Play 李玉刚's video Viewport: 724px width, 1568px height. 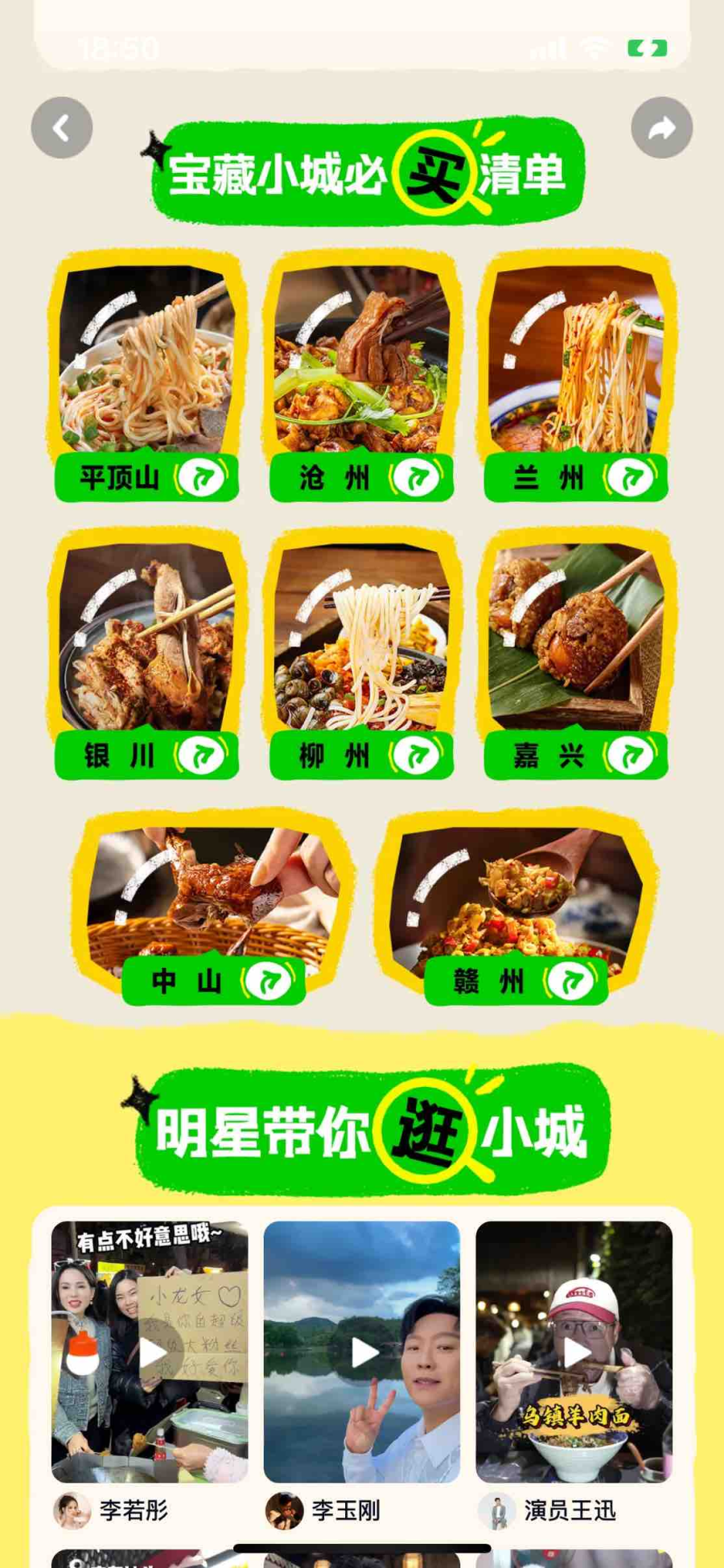coord(363,1352)
